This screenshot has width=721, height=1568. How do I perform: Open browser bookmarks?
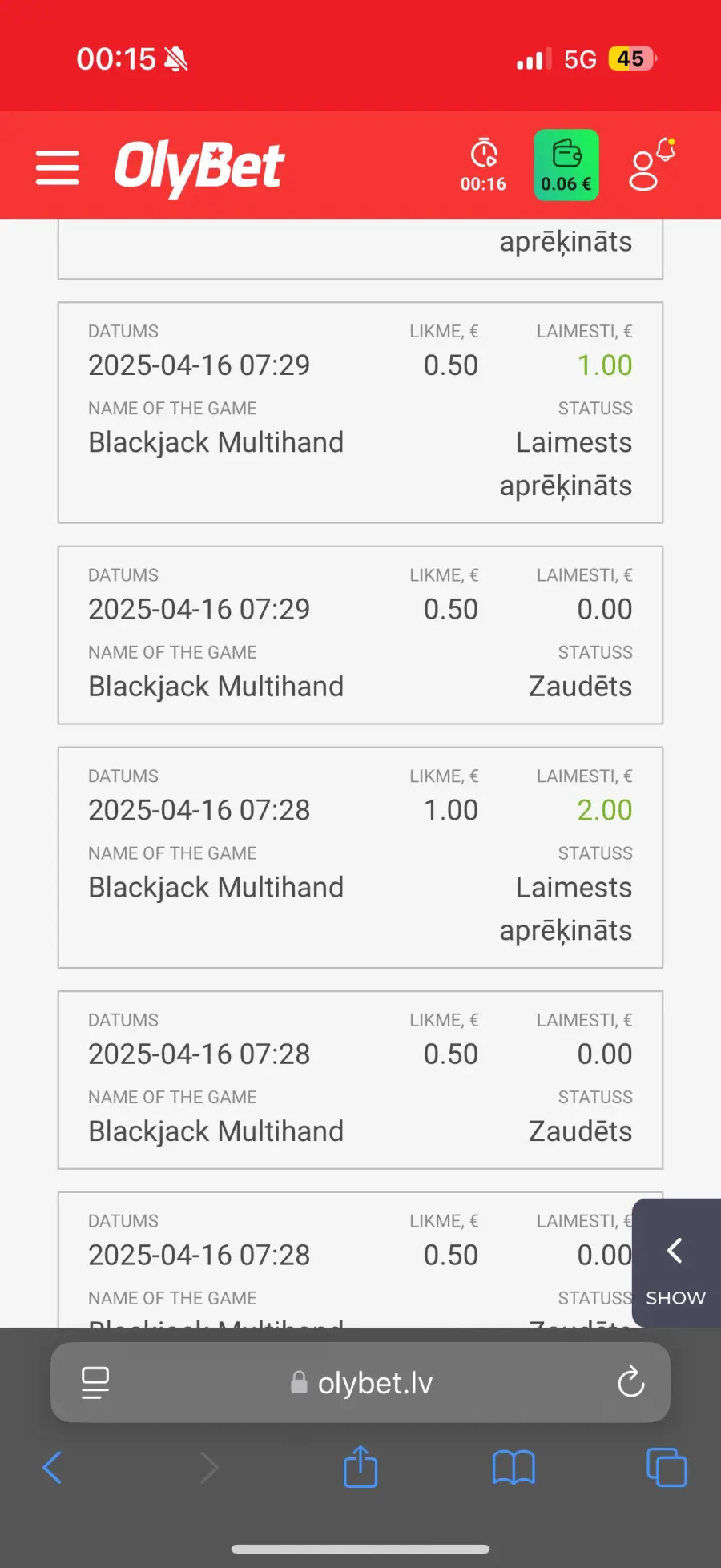pyautogui.click(x=514, y=1468)
